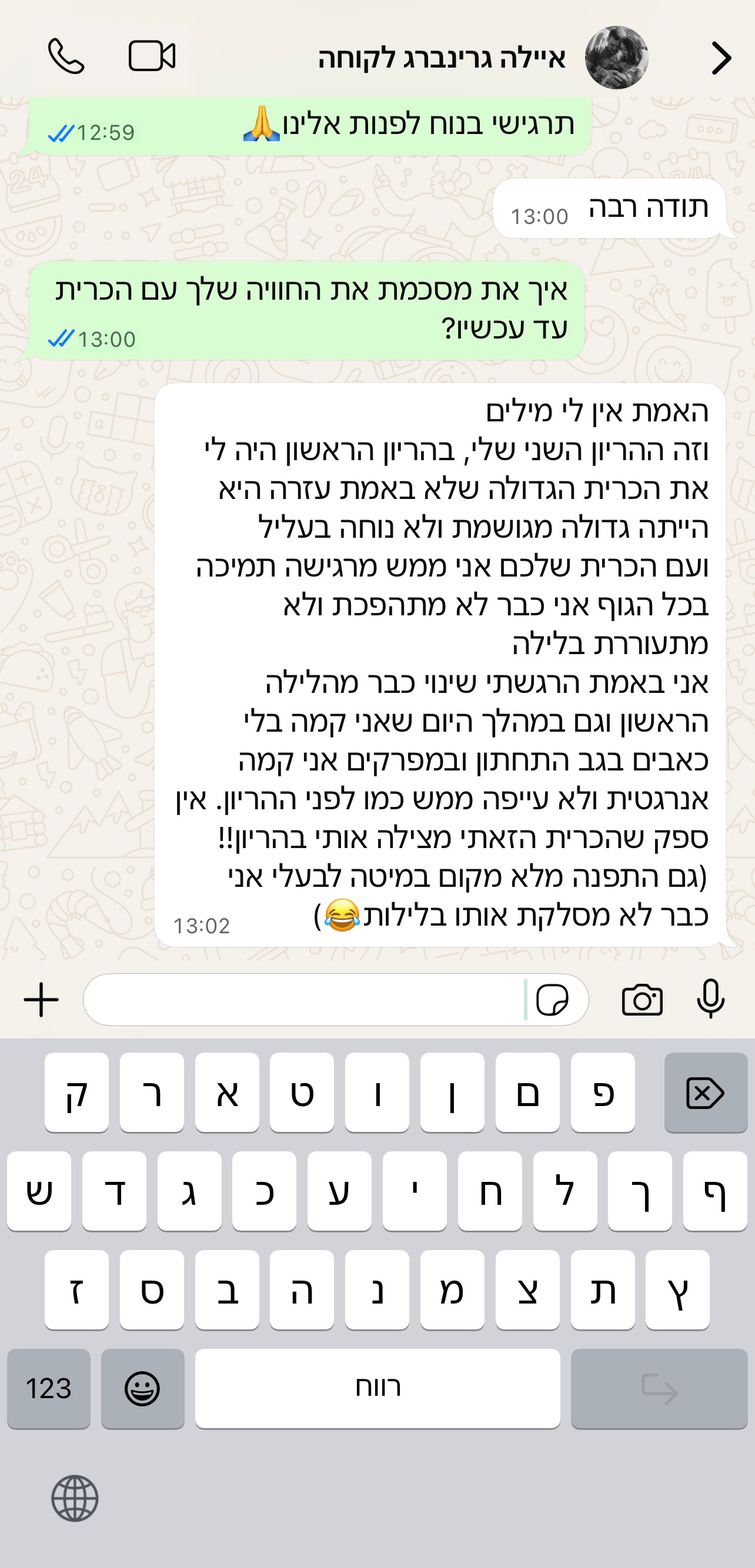
Task: Record a voice message with the microphone
Action: pos(710,1000)
